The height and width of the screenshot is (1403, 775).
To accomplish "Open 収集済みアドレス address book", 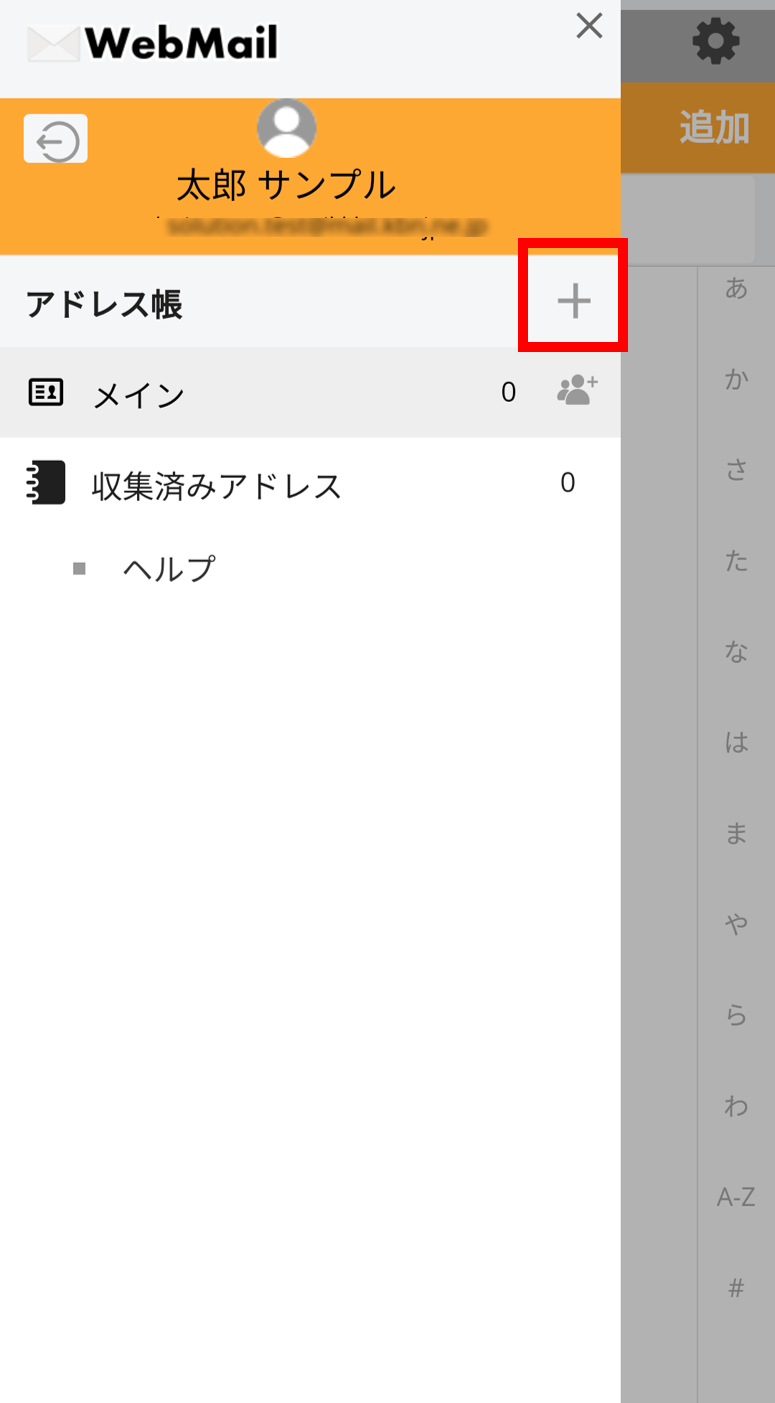I will [x=310, y=485].
